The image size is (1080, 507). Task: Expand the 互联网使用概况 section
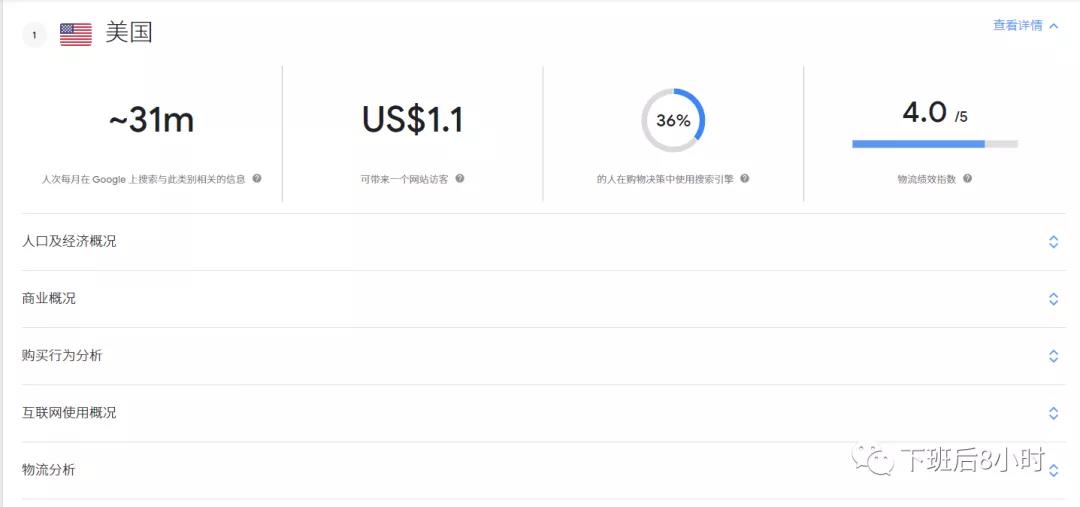[1053, 413]
